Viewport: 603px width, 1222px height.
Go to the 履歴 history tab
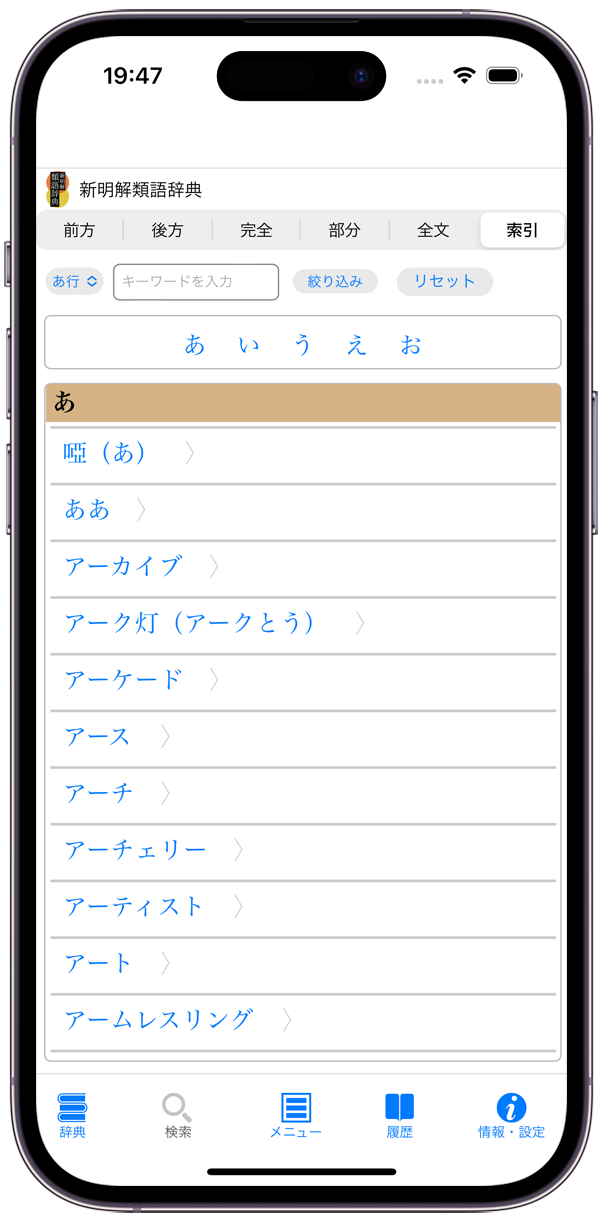tap(400, 1115)
